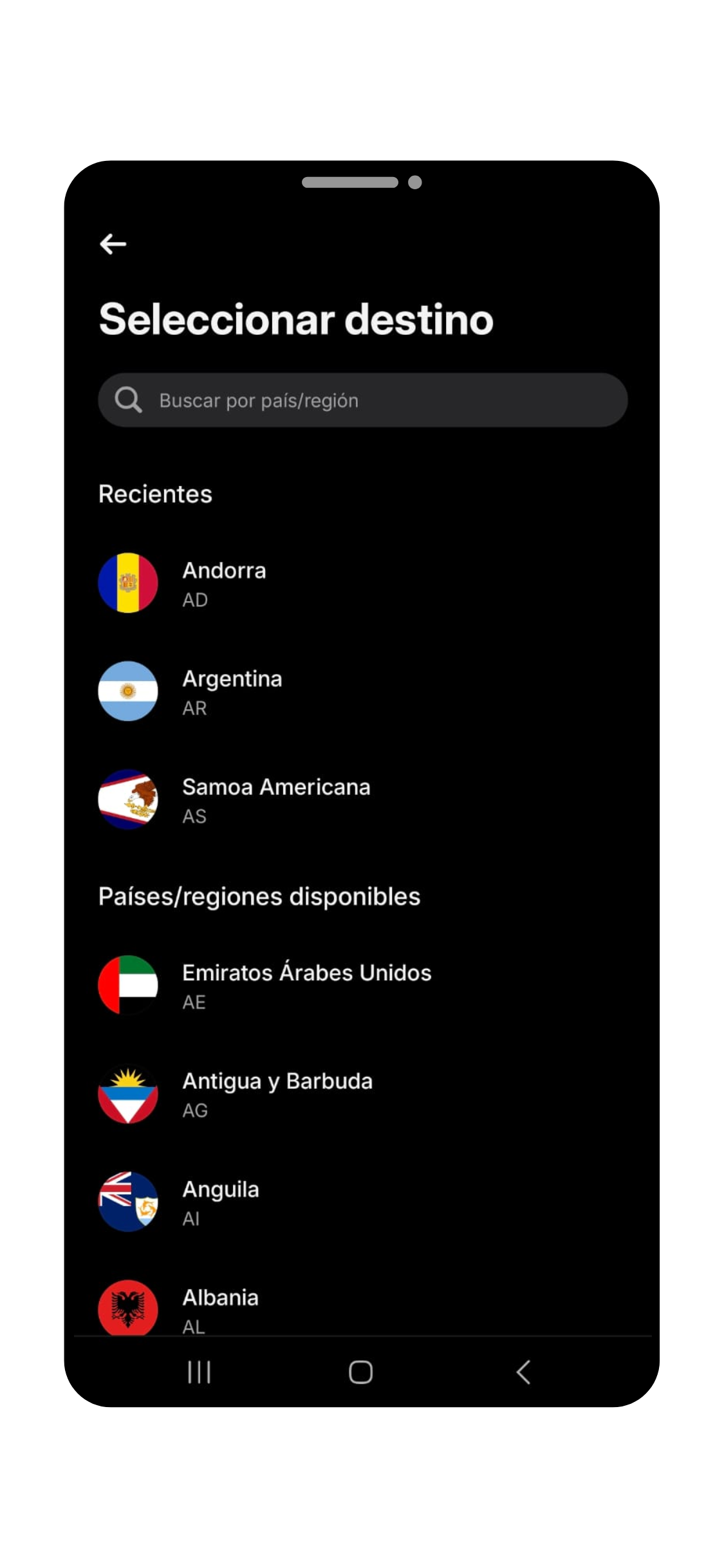
Task: Open recent apps via navigation bar
Action: 200,1372
